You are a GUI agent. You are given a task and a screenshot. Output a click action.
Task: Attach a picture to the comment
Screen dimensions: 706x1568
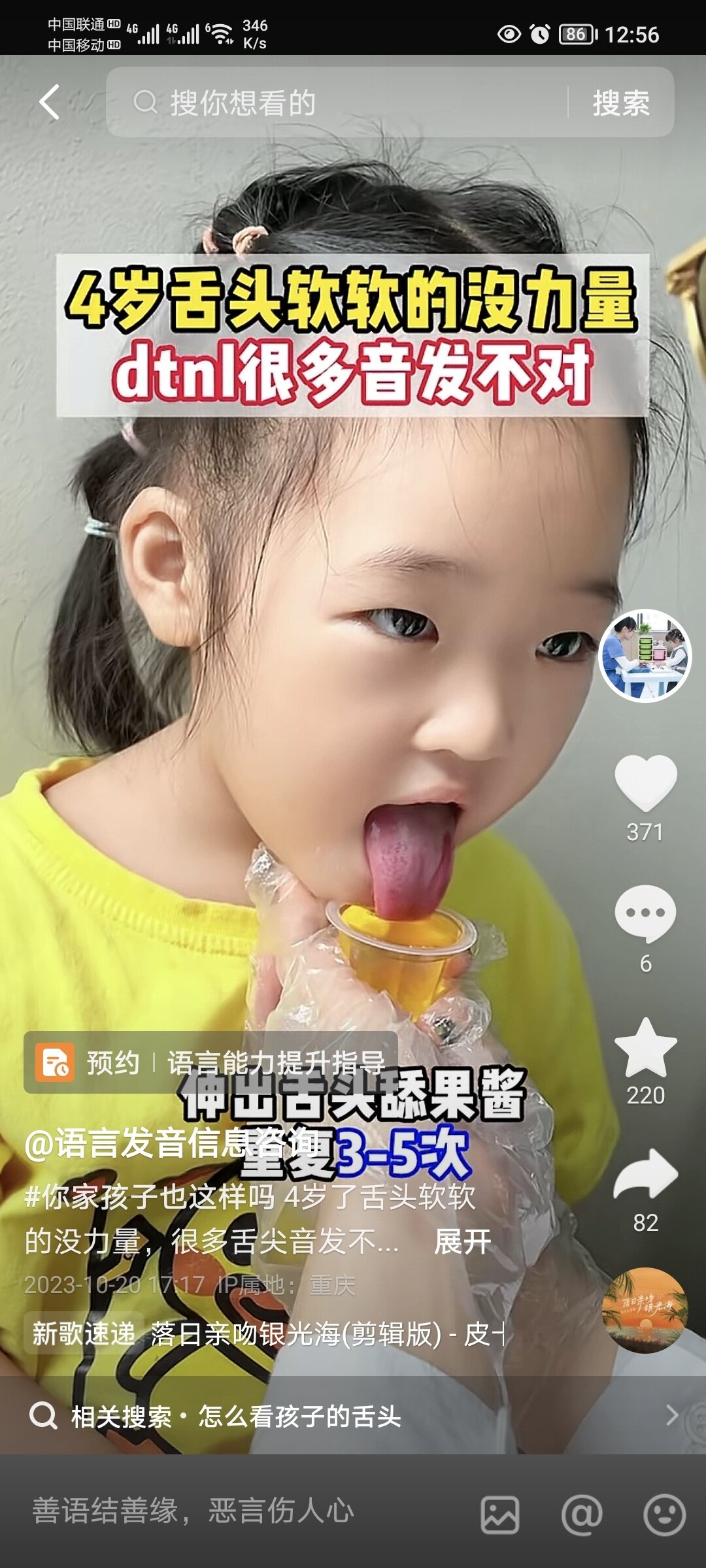click(x=500, y=1514)
